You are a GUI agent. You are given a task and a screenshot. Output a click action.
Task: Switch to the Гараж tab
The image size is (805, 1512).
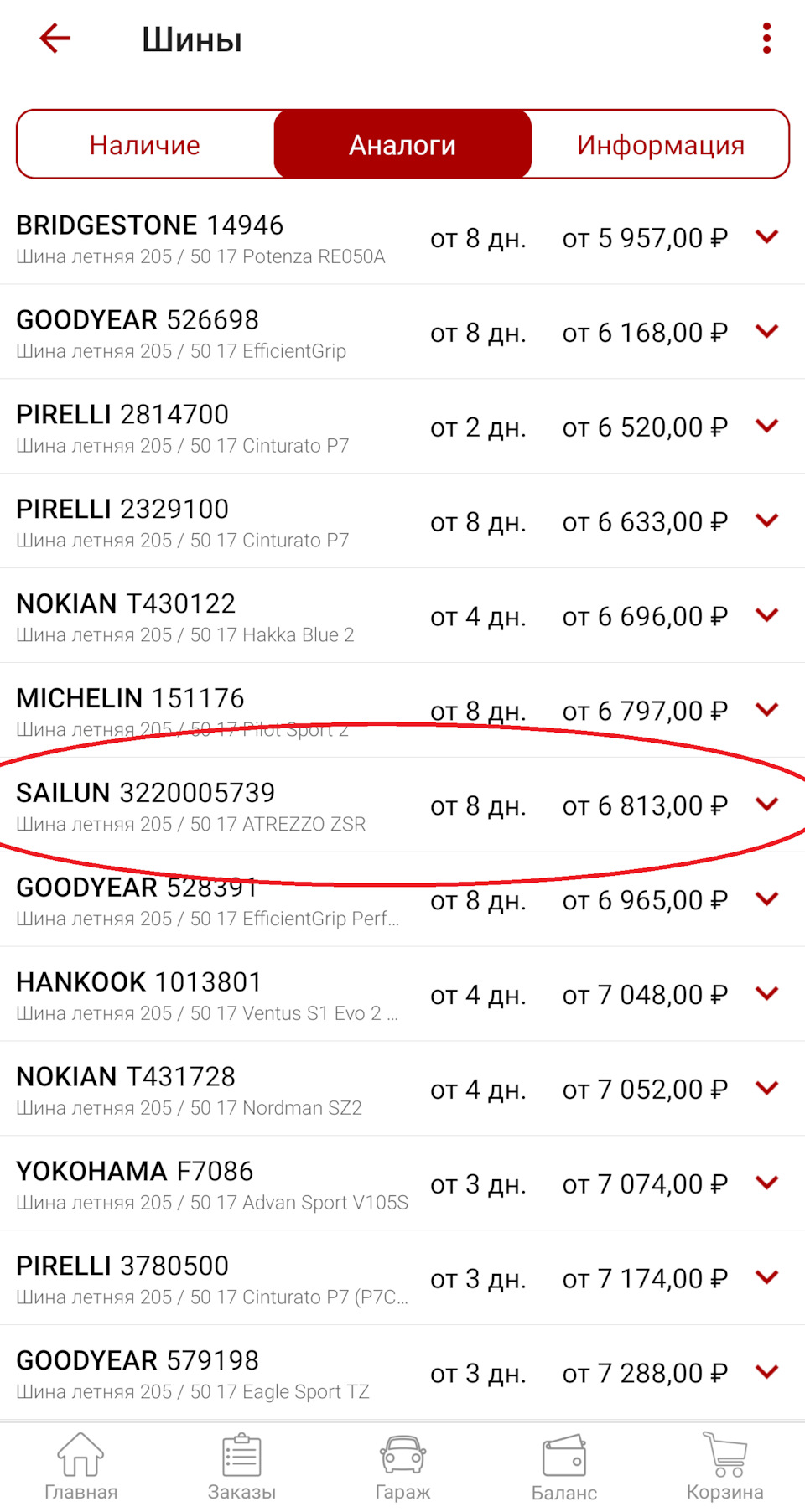pyautogui.click(x=402, y=1467)
